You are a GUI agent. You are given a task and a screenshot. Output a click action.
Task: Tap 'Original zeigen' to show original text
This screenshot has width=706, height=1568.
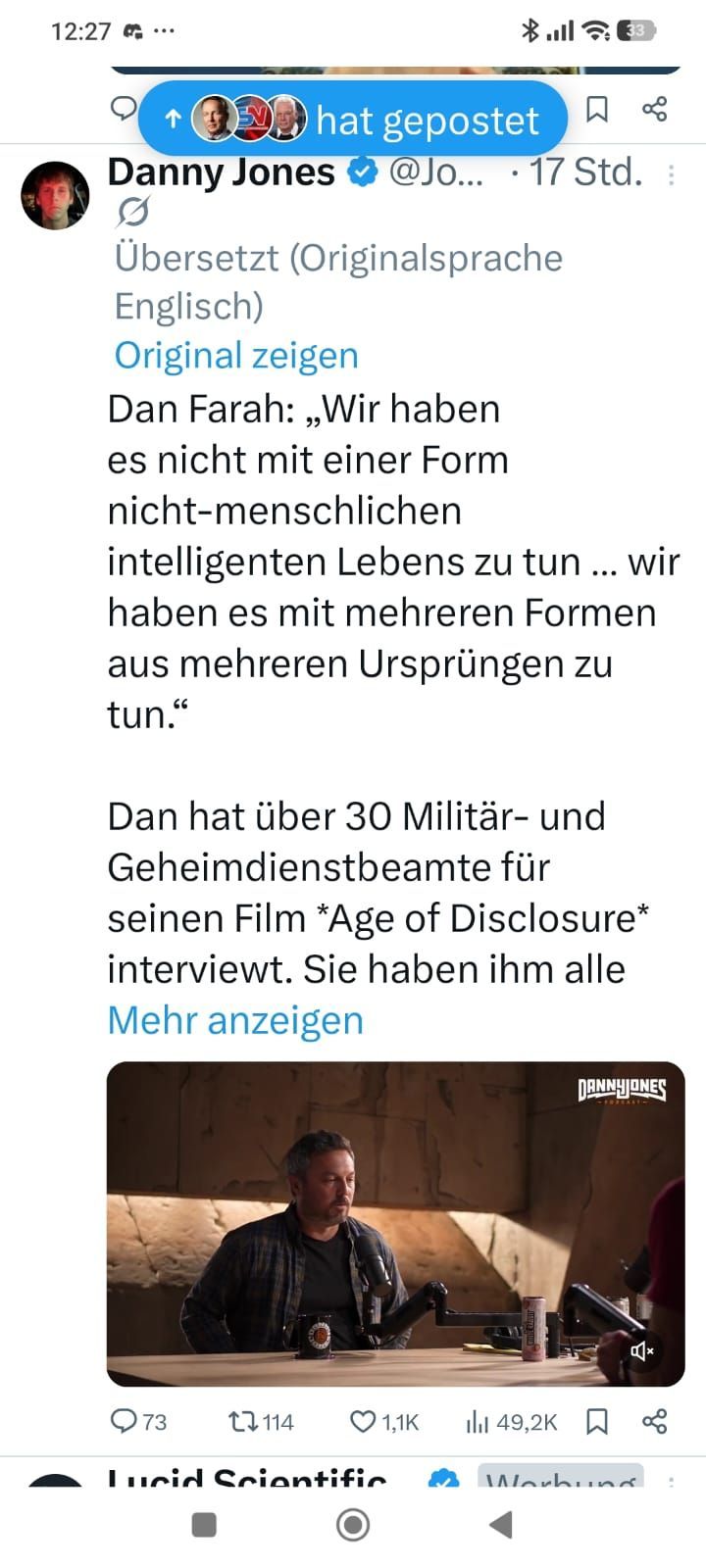236,355
